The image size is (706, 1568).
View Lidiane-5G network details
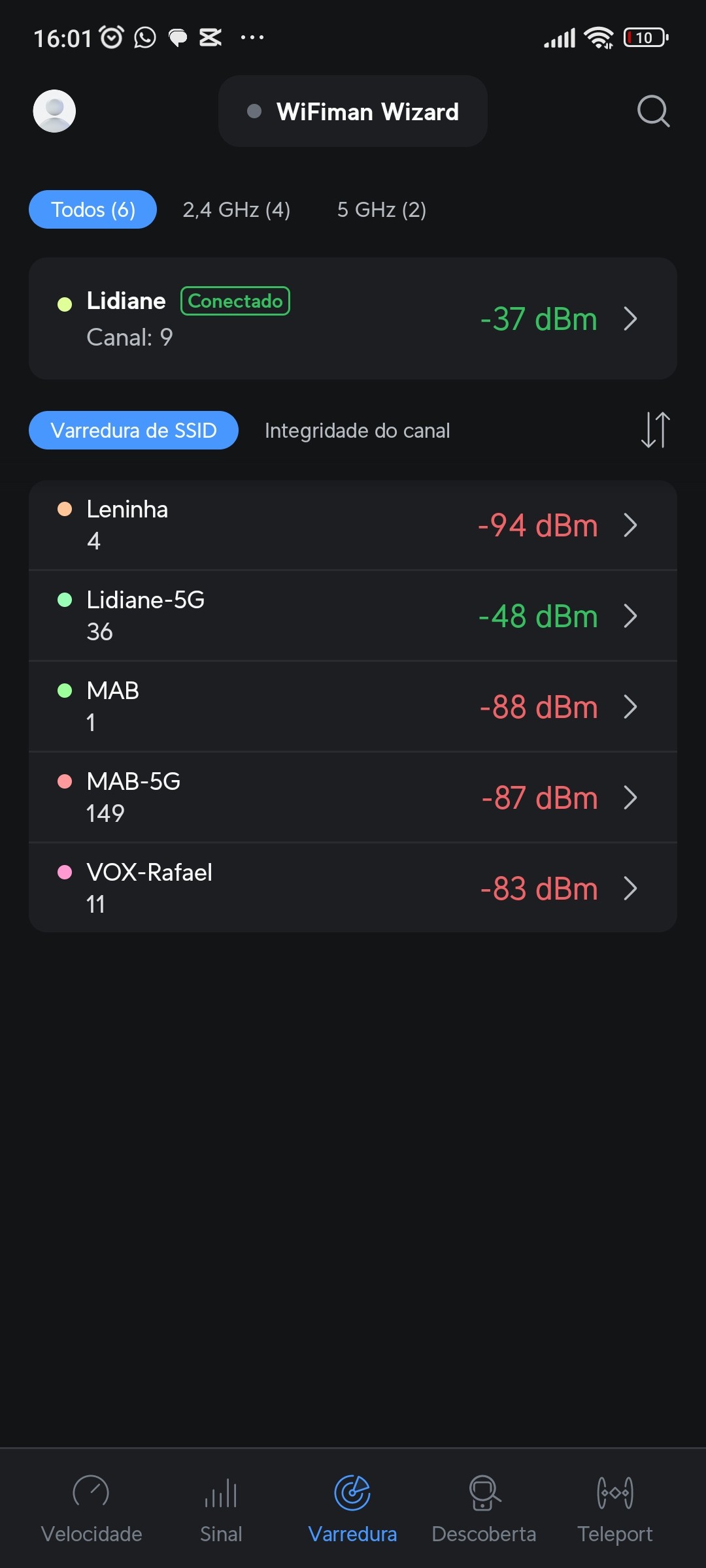pos(353,615)
